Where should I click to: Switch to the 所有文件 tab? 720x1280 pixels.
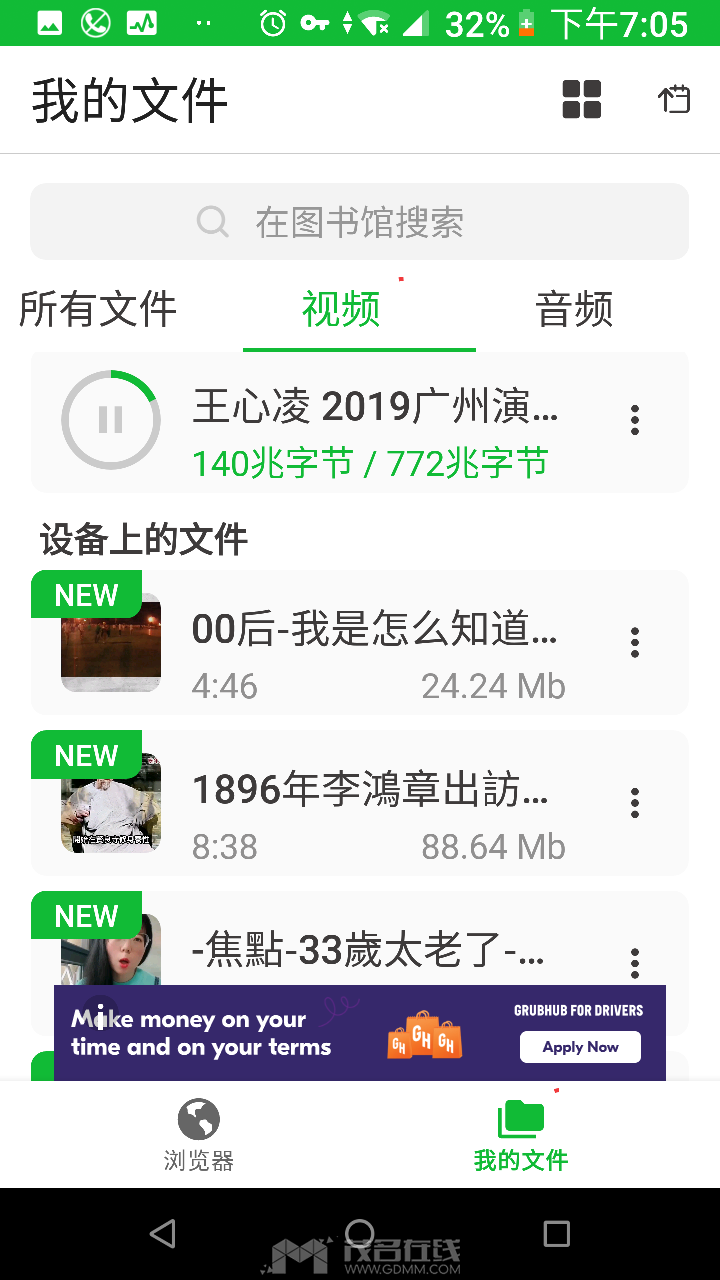pyautogui.click(x=98, y=310)
